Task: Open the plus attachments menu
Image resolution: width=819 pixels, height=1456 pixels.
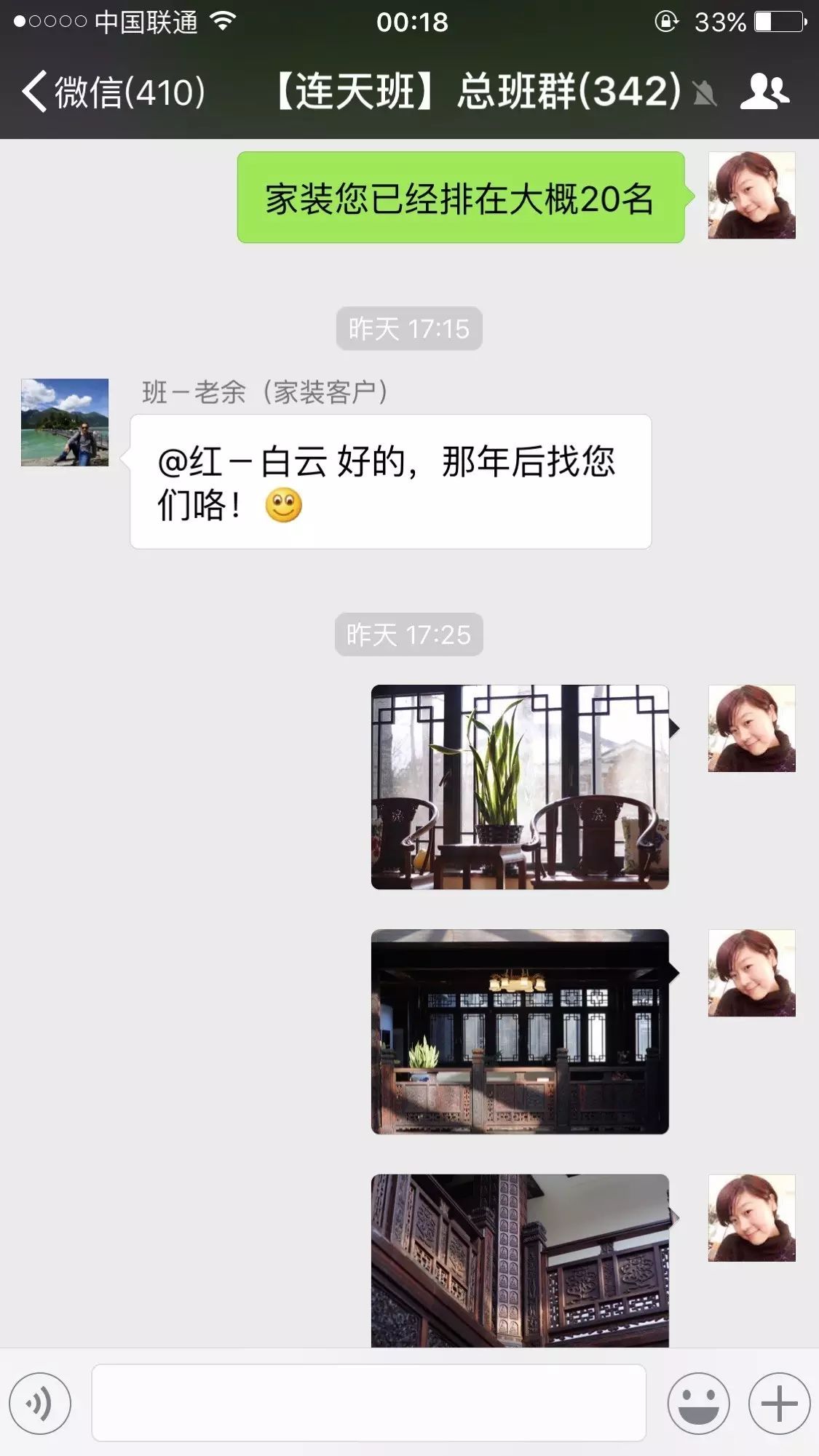Action: [779, 1403]
